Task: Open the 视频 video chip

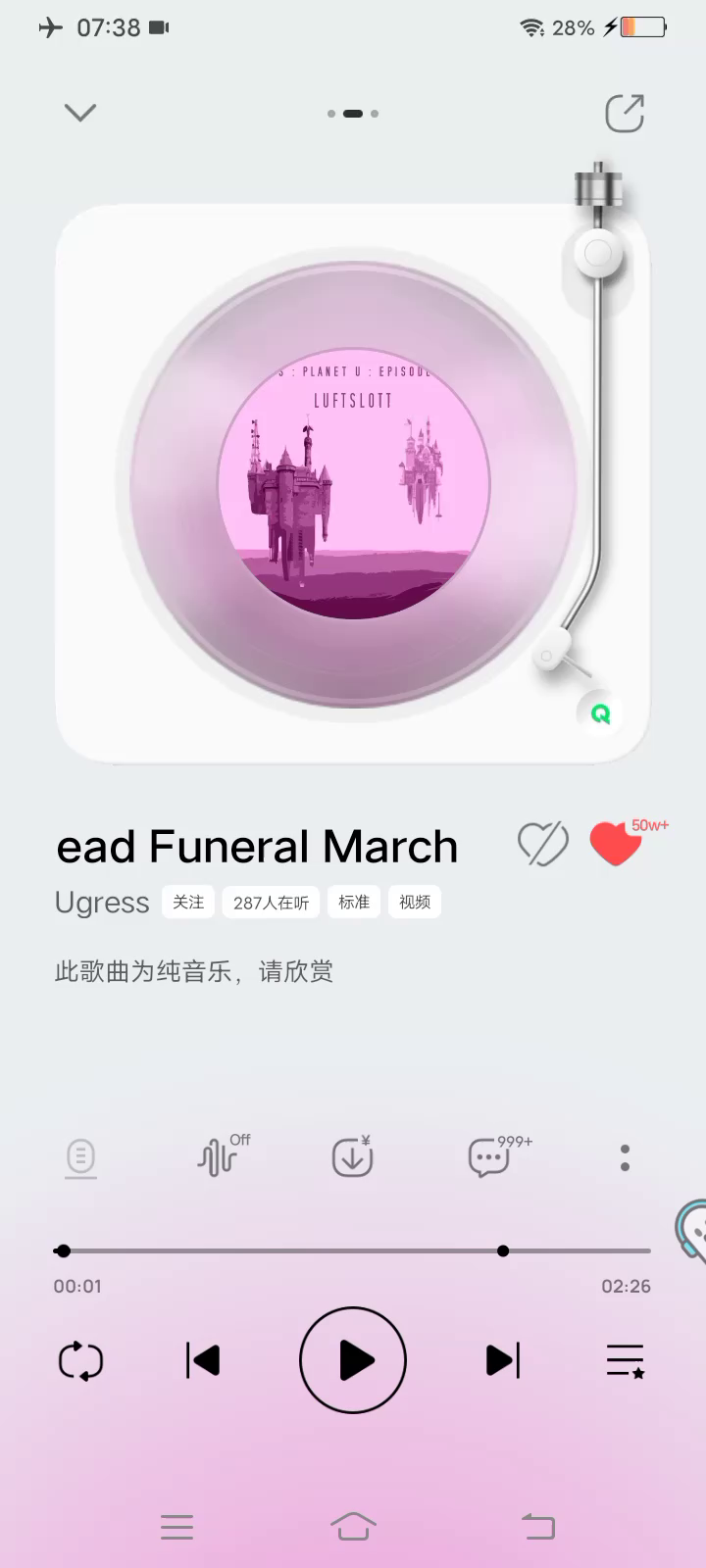Action: coord(415,902)
